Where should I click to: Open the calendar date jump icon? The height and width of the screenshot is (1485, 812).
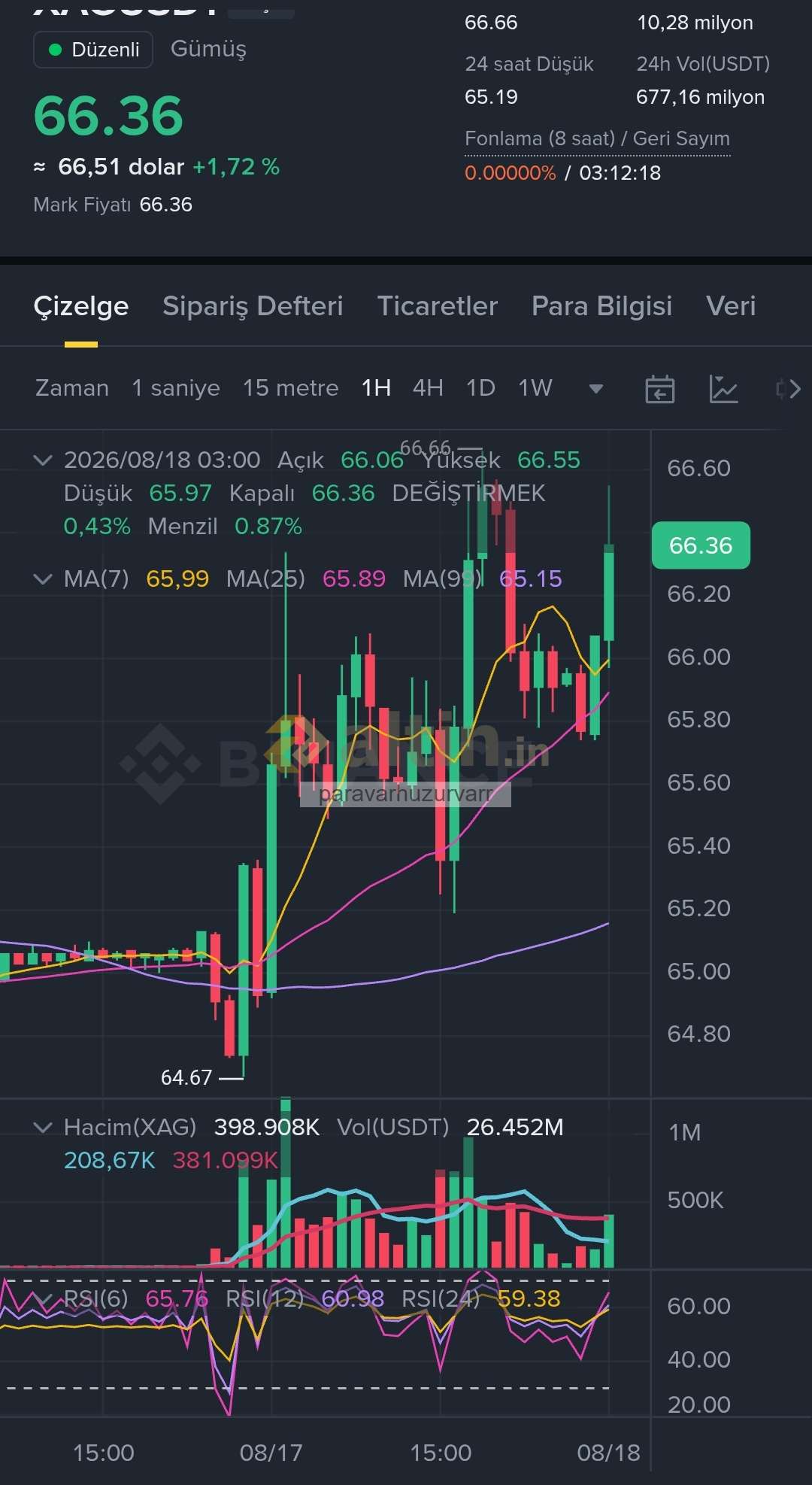660,389
